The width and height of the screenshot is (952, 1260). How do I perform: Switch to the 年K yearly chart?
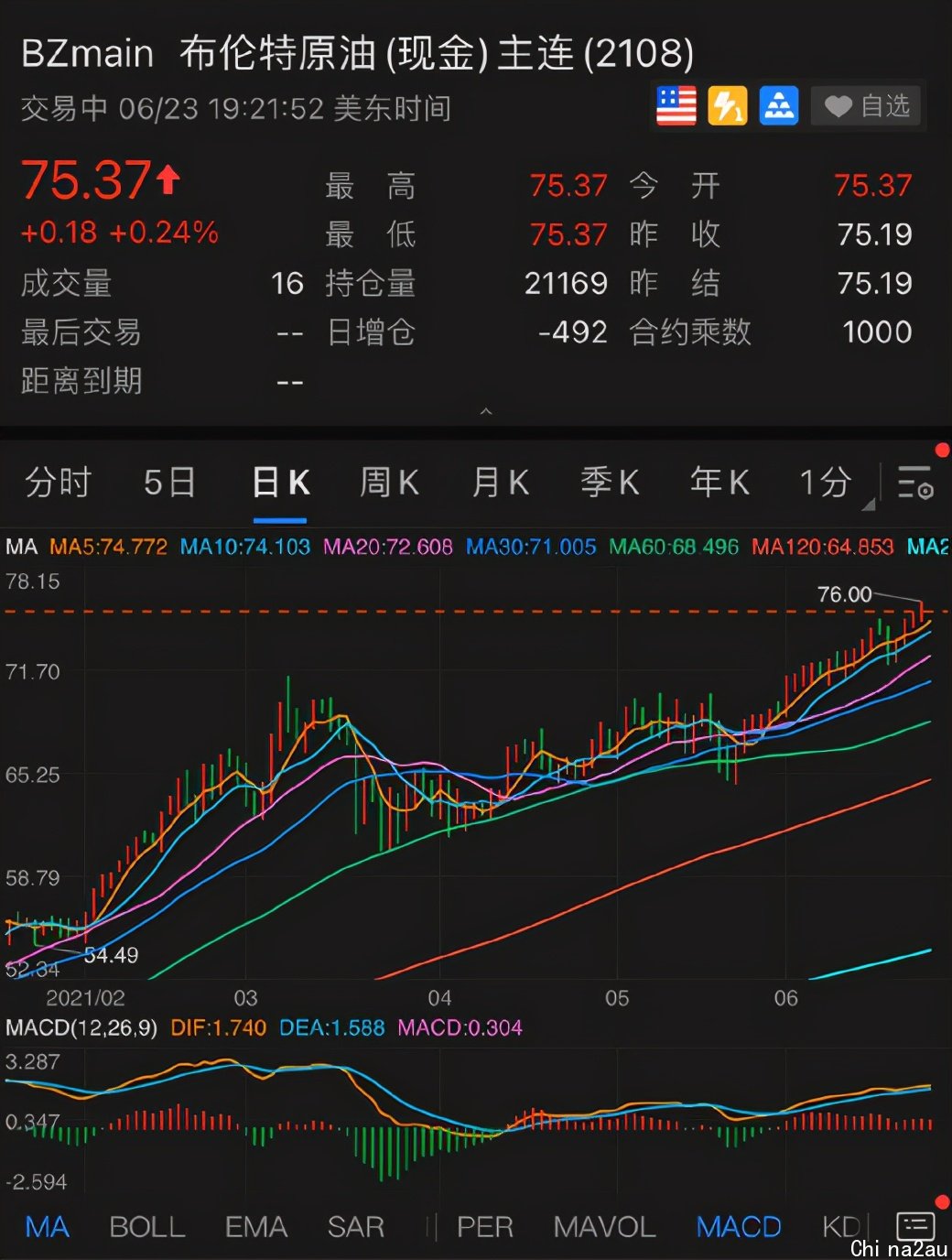[719, 482]
